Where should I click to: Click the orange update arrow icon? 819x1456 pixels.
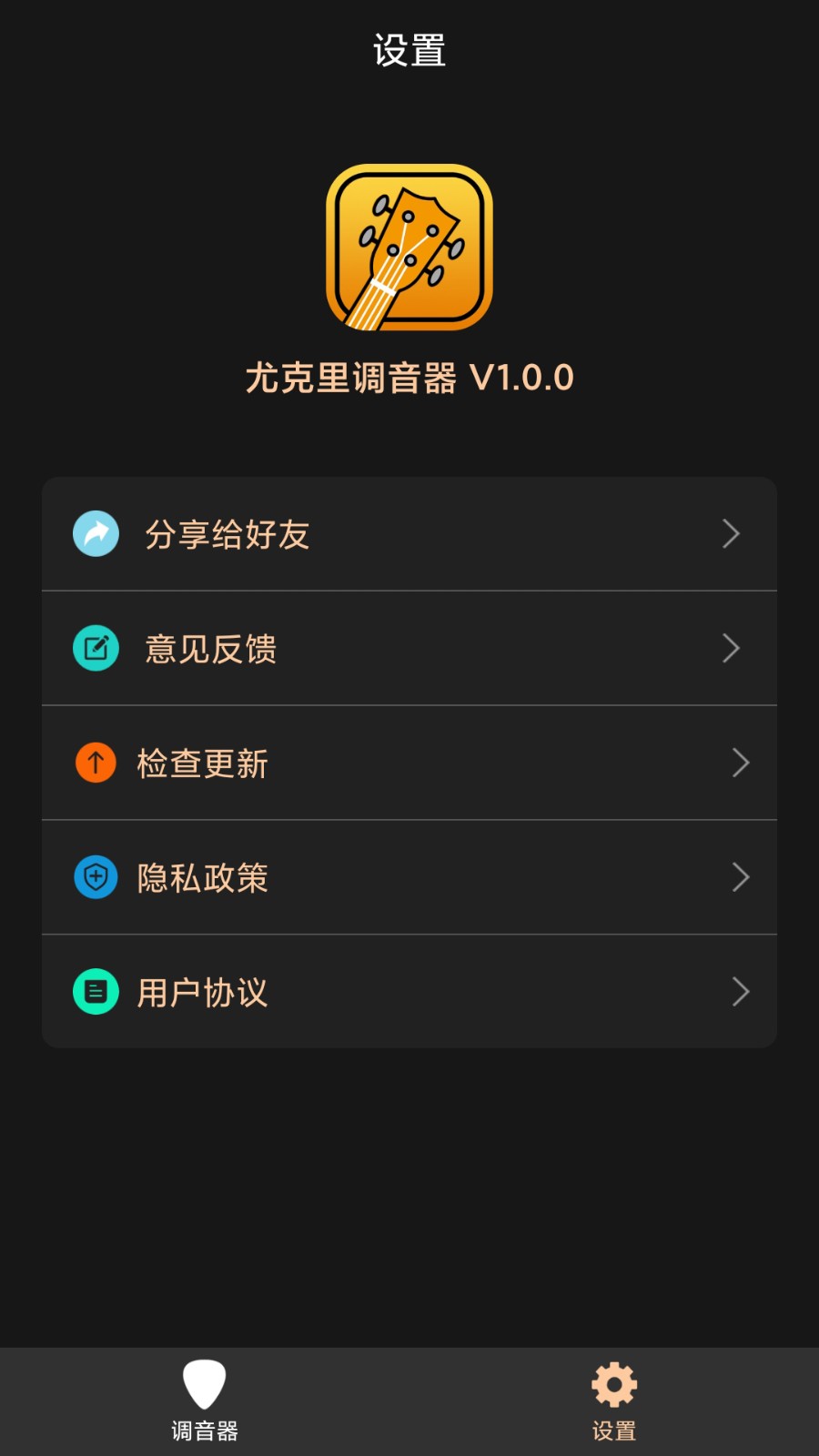point(95,763)
